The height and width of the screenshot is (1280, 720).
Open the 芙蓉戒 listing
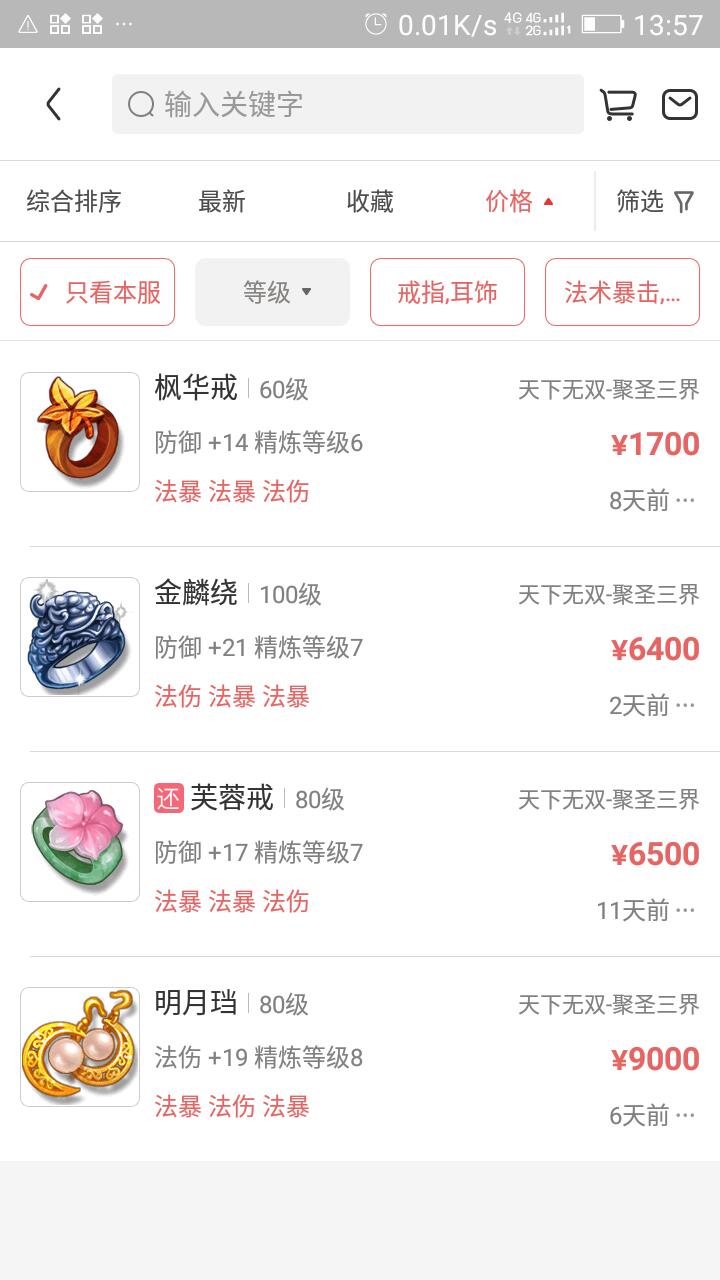360,853
